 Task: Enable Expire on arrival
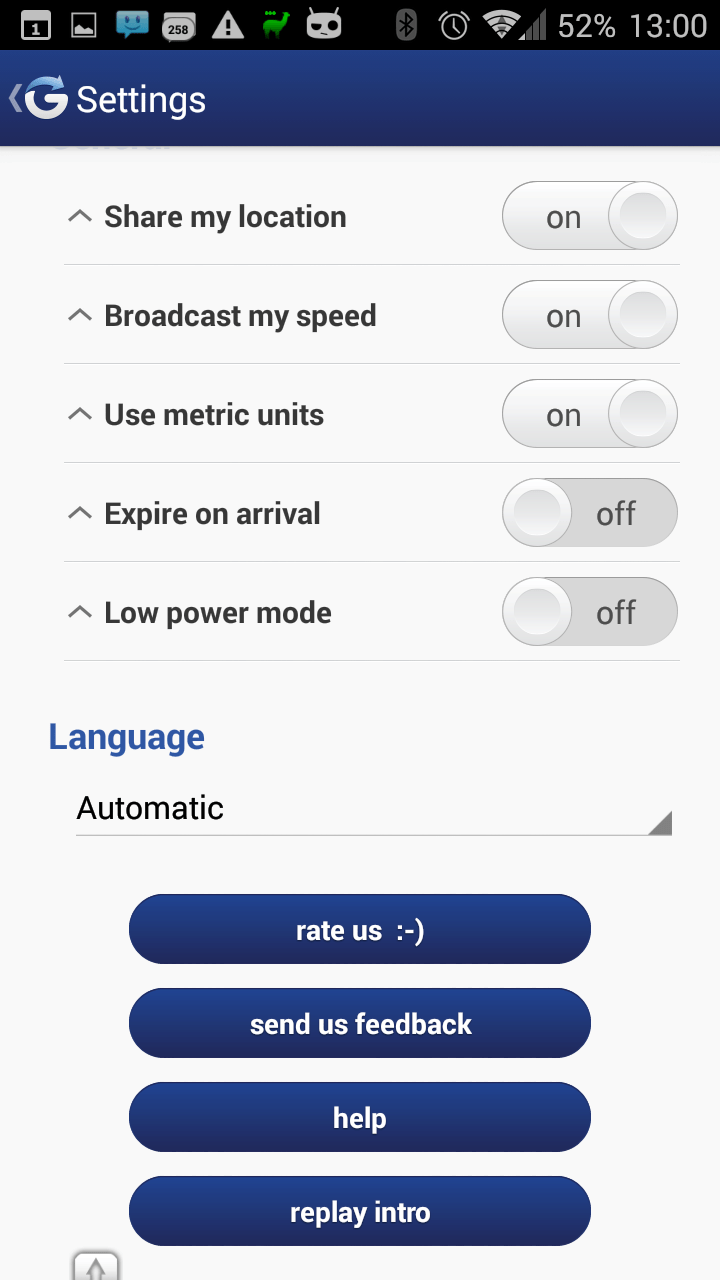point(589,513)
